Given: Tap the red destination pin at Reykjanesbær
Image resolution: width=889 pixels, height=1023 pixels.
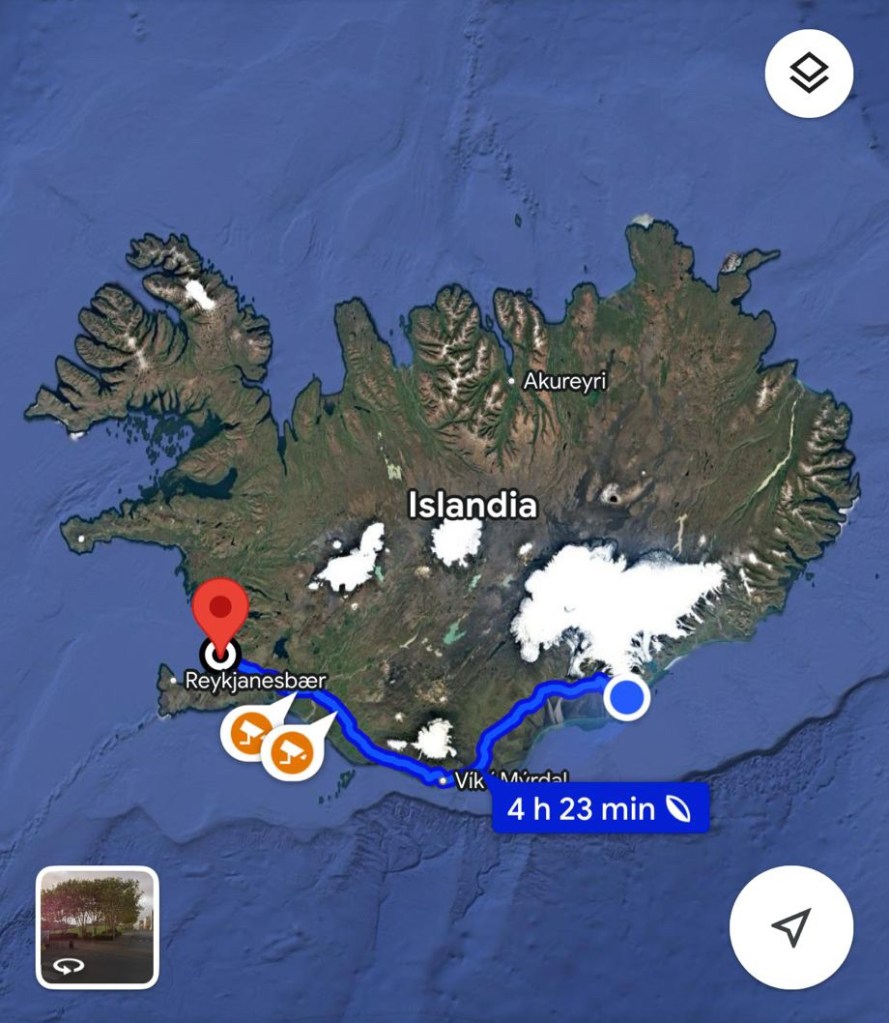Looking at the screenshot, I should [x=220, y=609].
